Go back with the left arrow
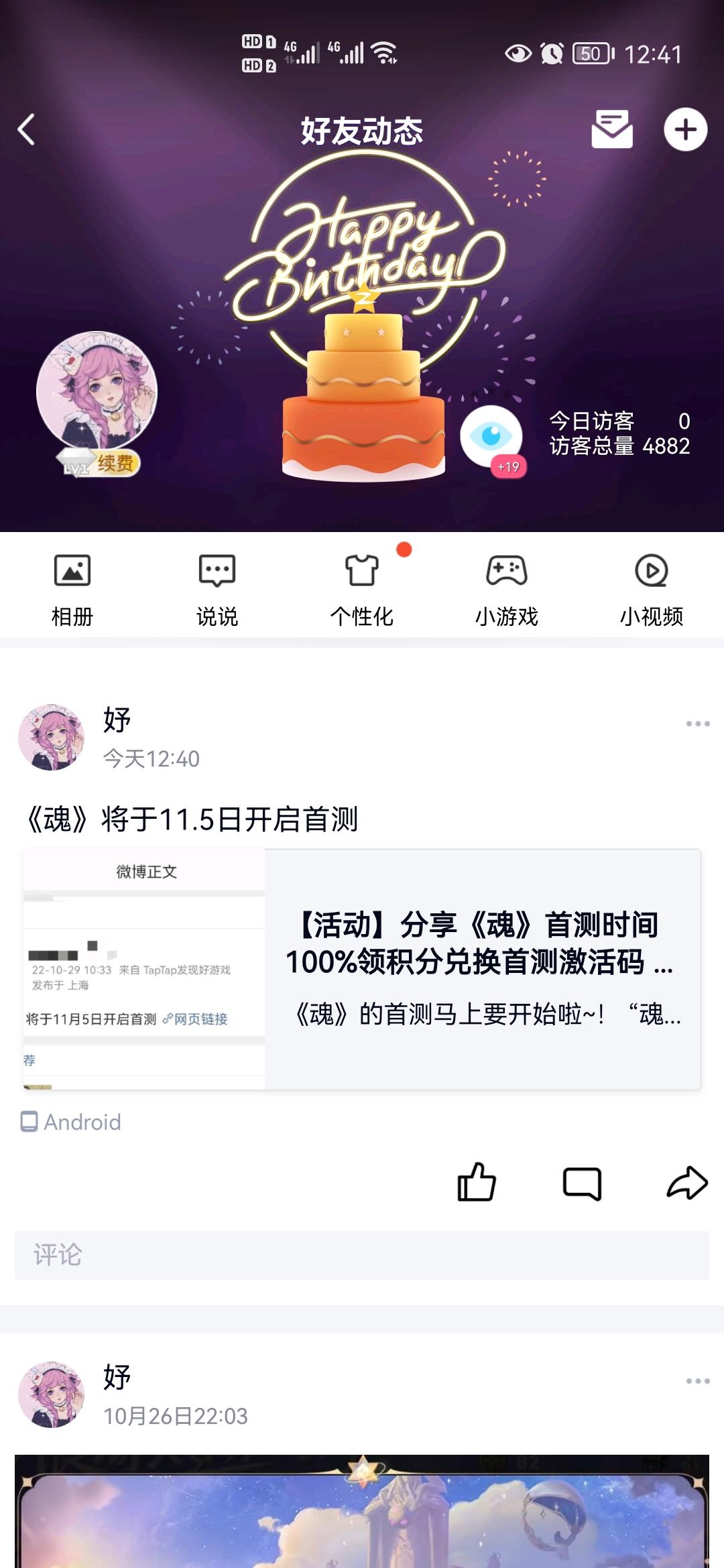 tap(27, 129)
